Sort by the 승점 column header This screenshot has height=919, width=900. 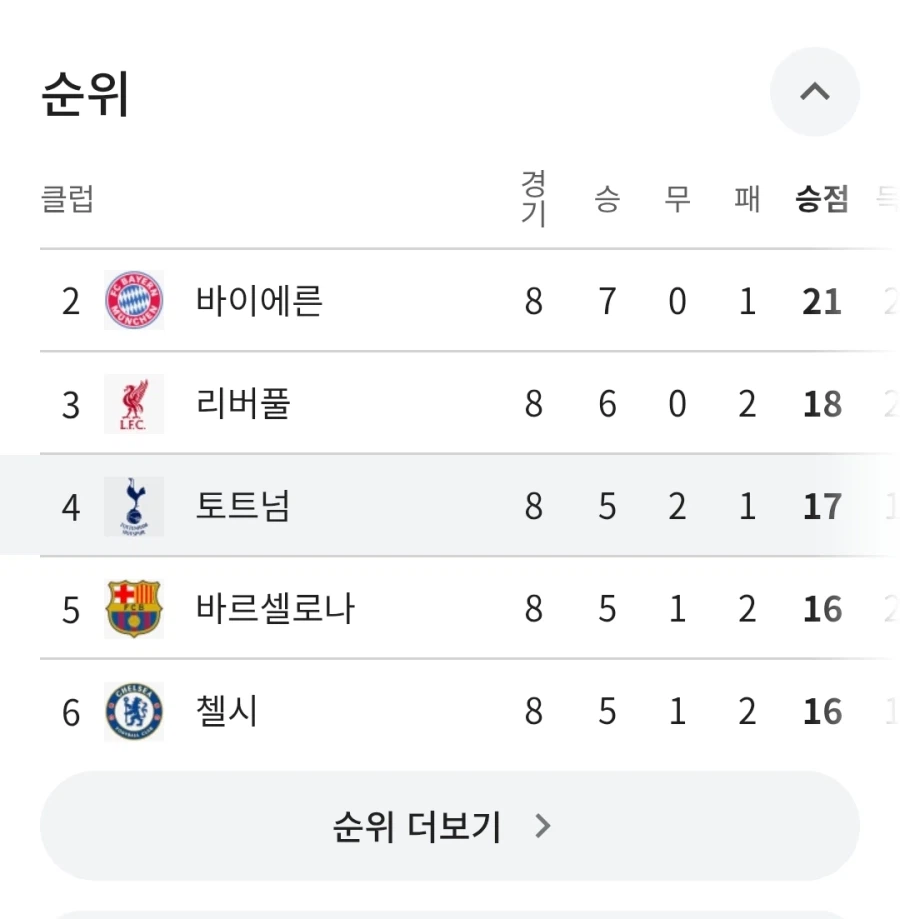point(820,200)
